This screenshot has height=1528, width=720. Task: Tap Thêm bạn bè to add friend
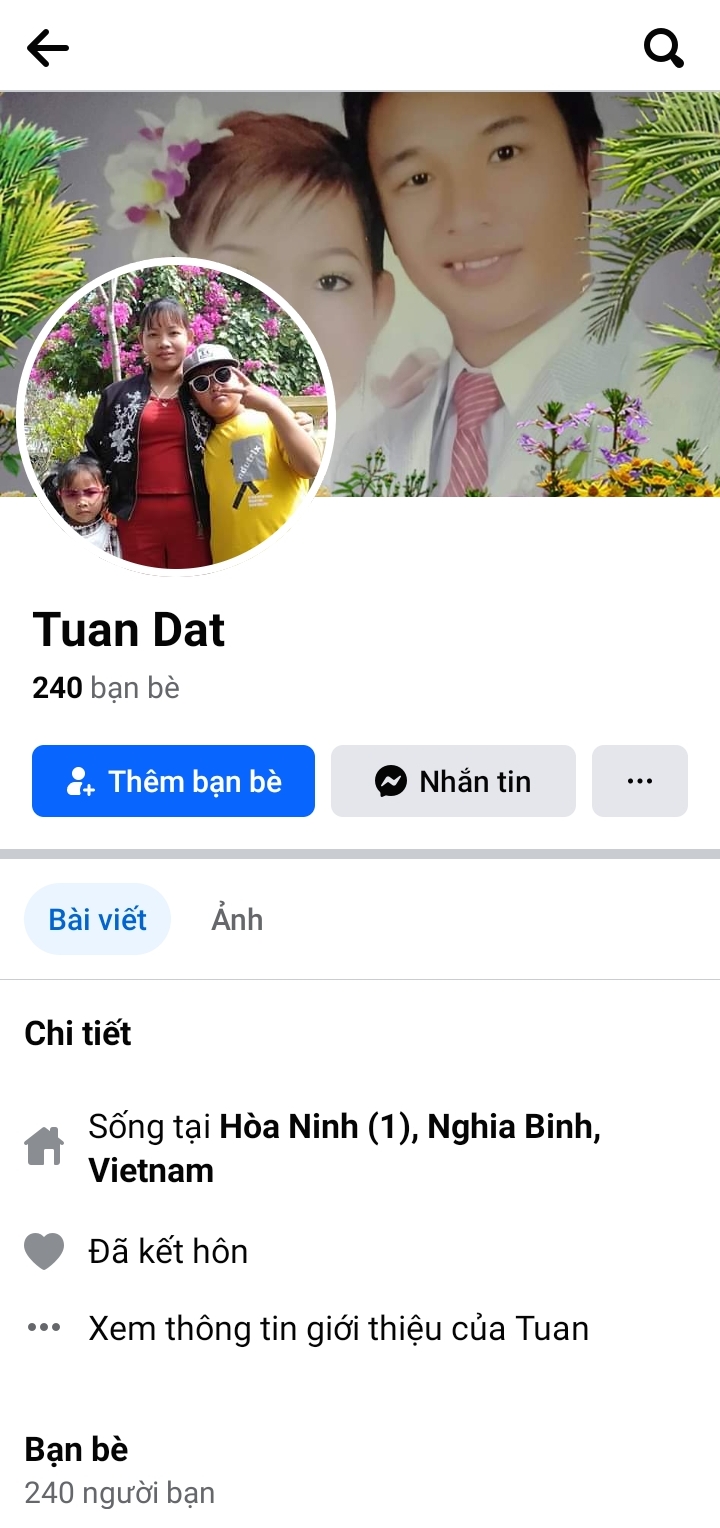(173, 781)
